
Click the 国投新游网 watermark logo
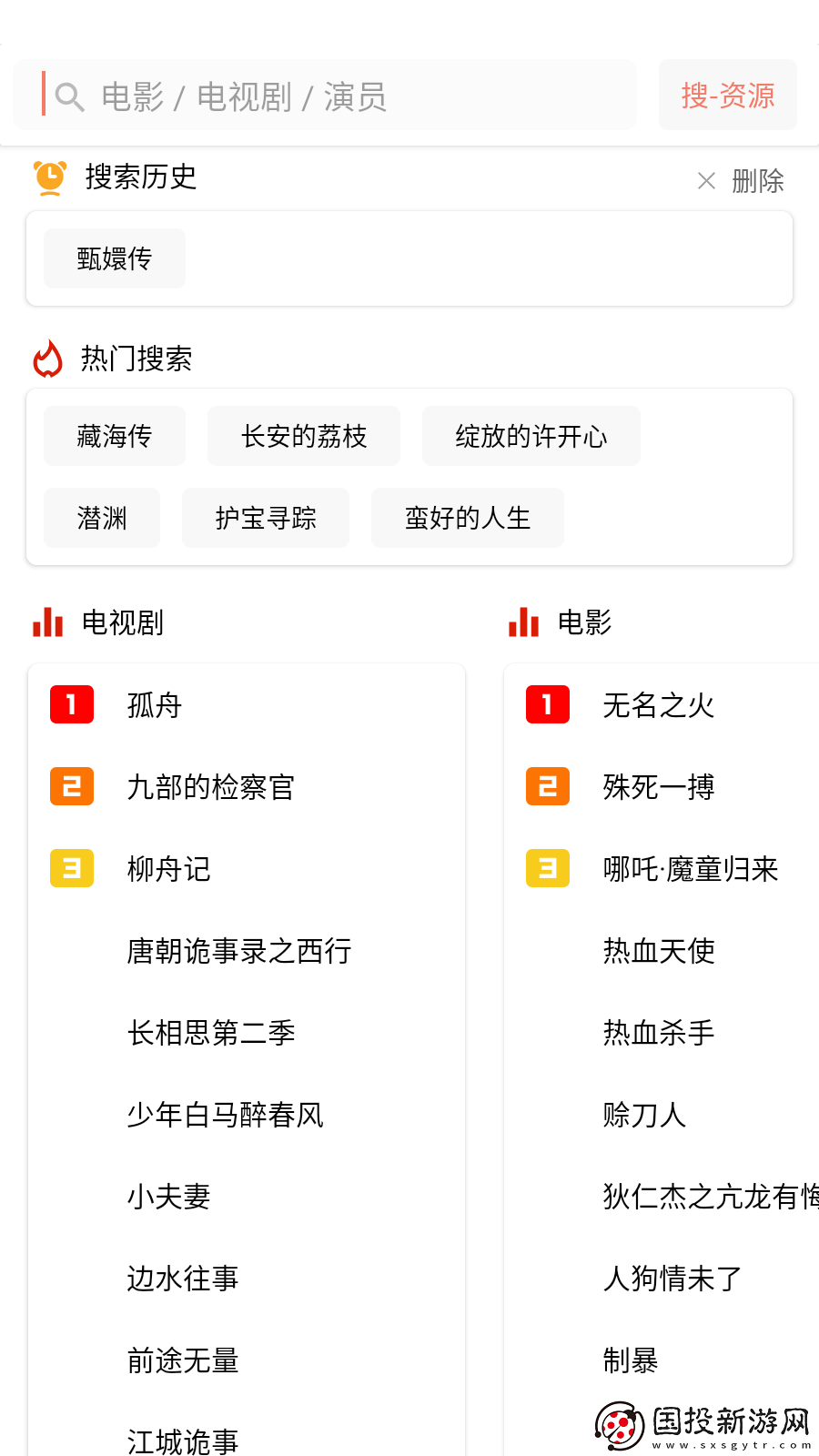(705, 1420)
